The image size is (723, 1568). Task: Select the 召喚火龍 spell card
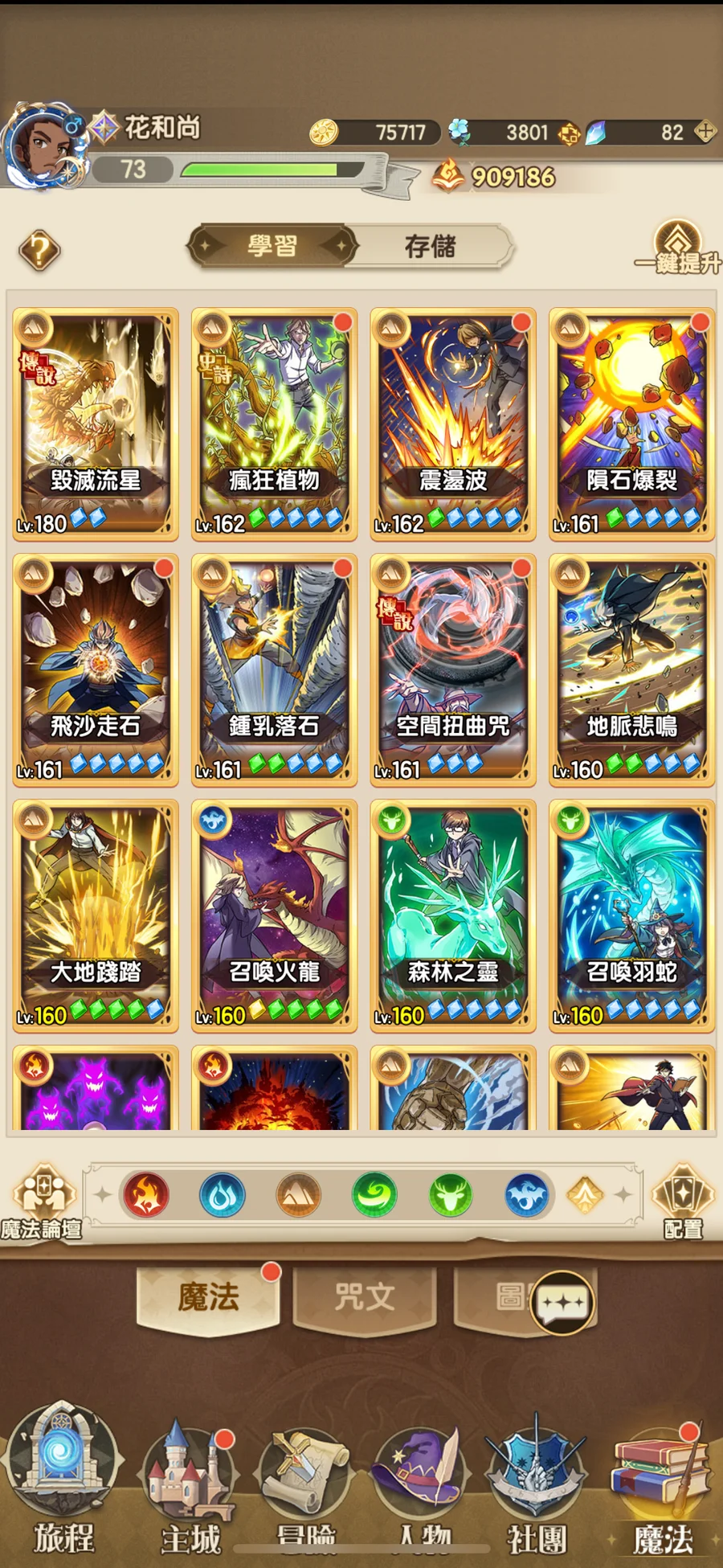[274, 915]
